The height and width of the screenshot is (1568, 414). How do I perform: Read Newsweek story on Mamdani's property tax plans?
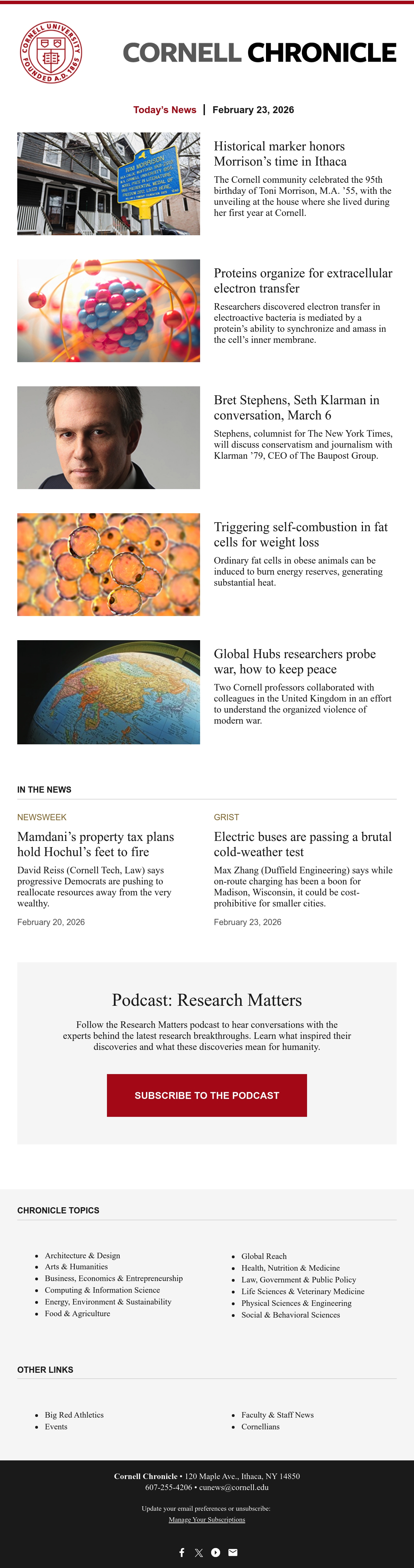(96, 844)
